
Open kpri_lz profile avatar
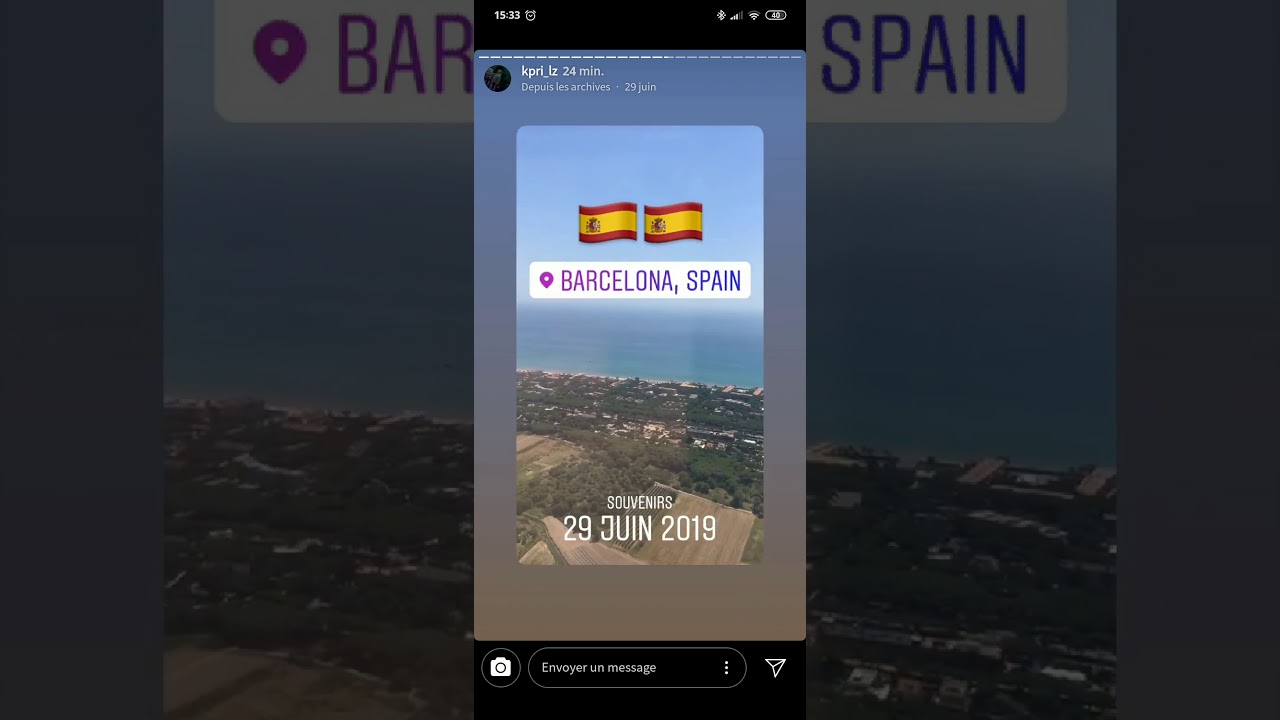[x=497, y=78]
